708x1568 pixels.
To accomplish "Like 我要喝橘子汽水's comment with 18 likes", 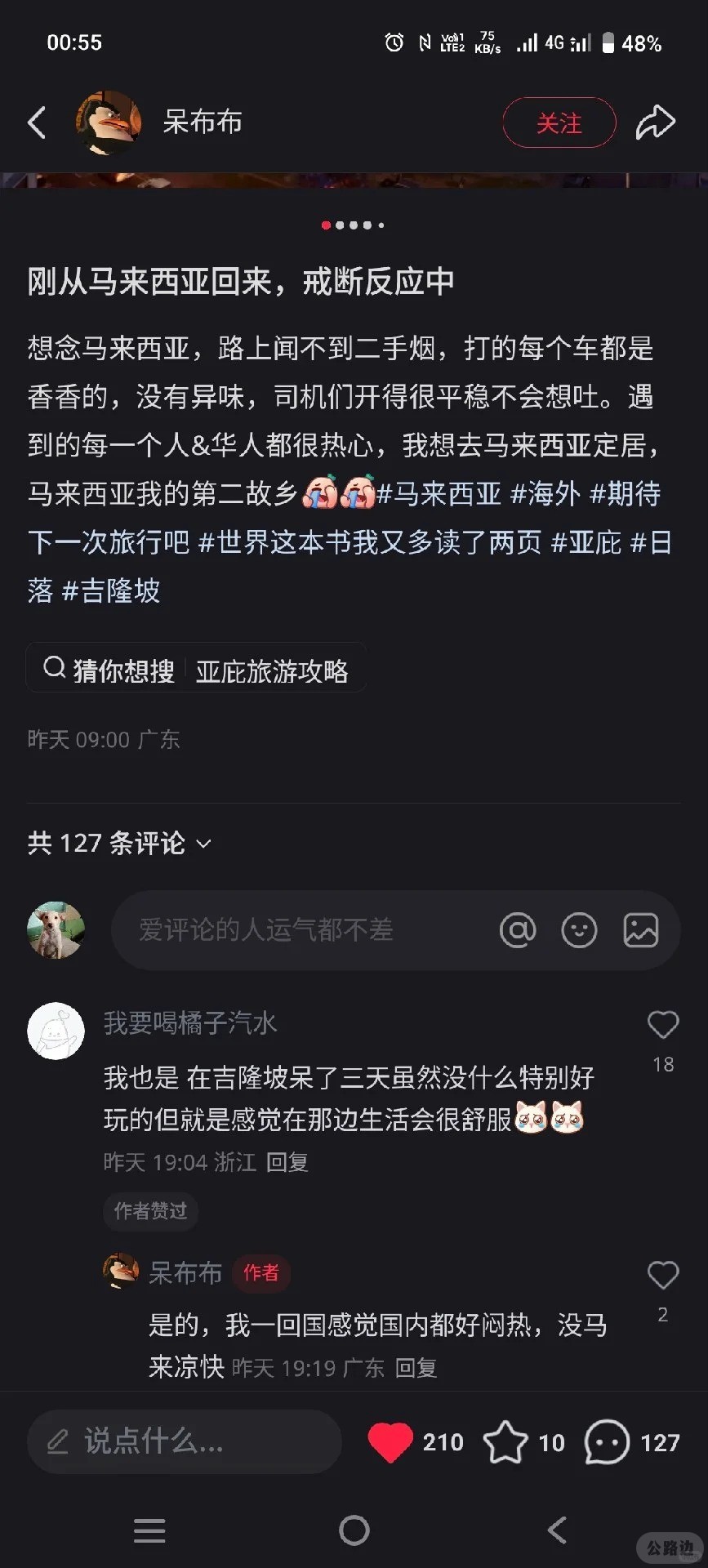I will coord(662,1025).
